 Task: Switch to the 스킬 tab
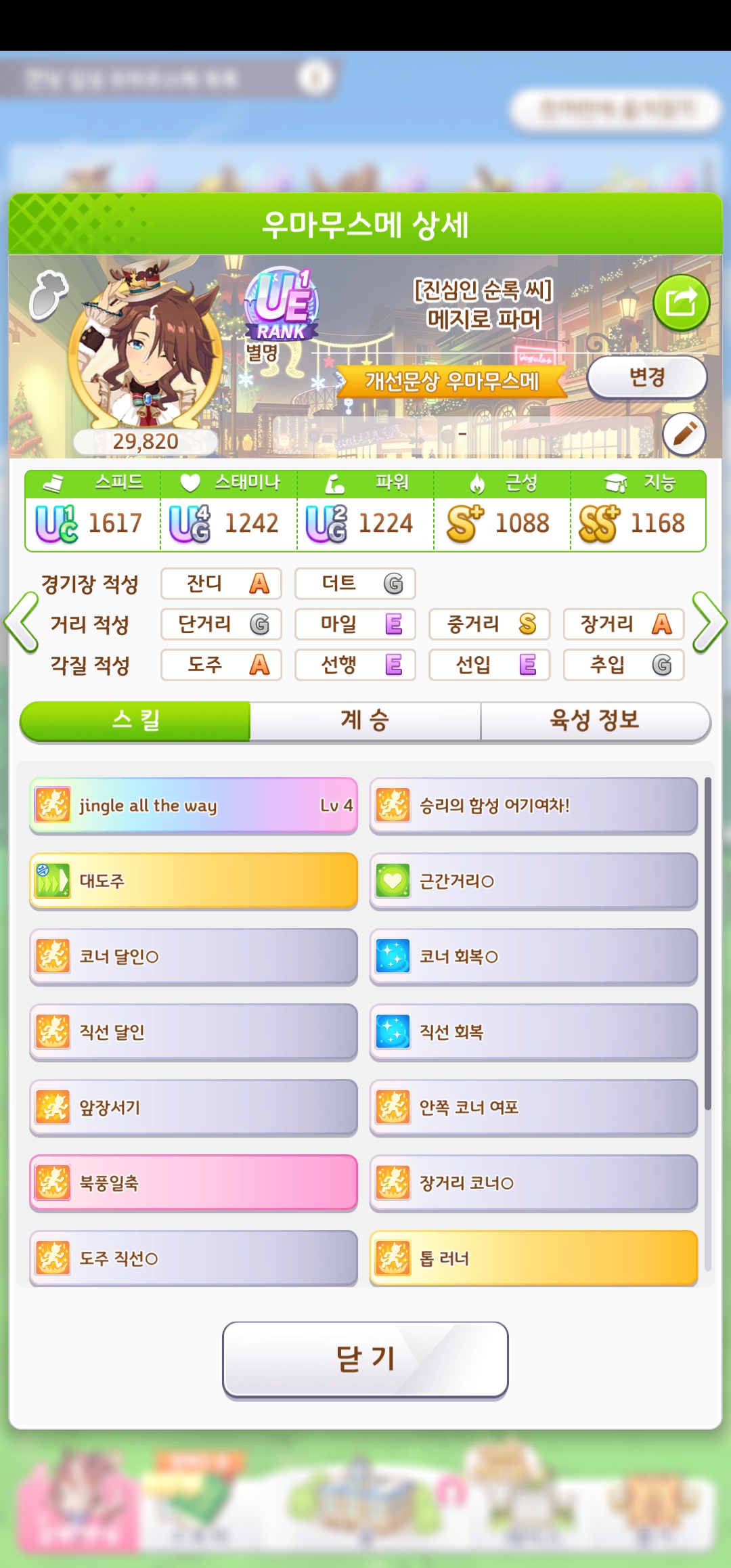pos(135,721)
